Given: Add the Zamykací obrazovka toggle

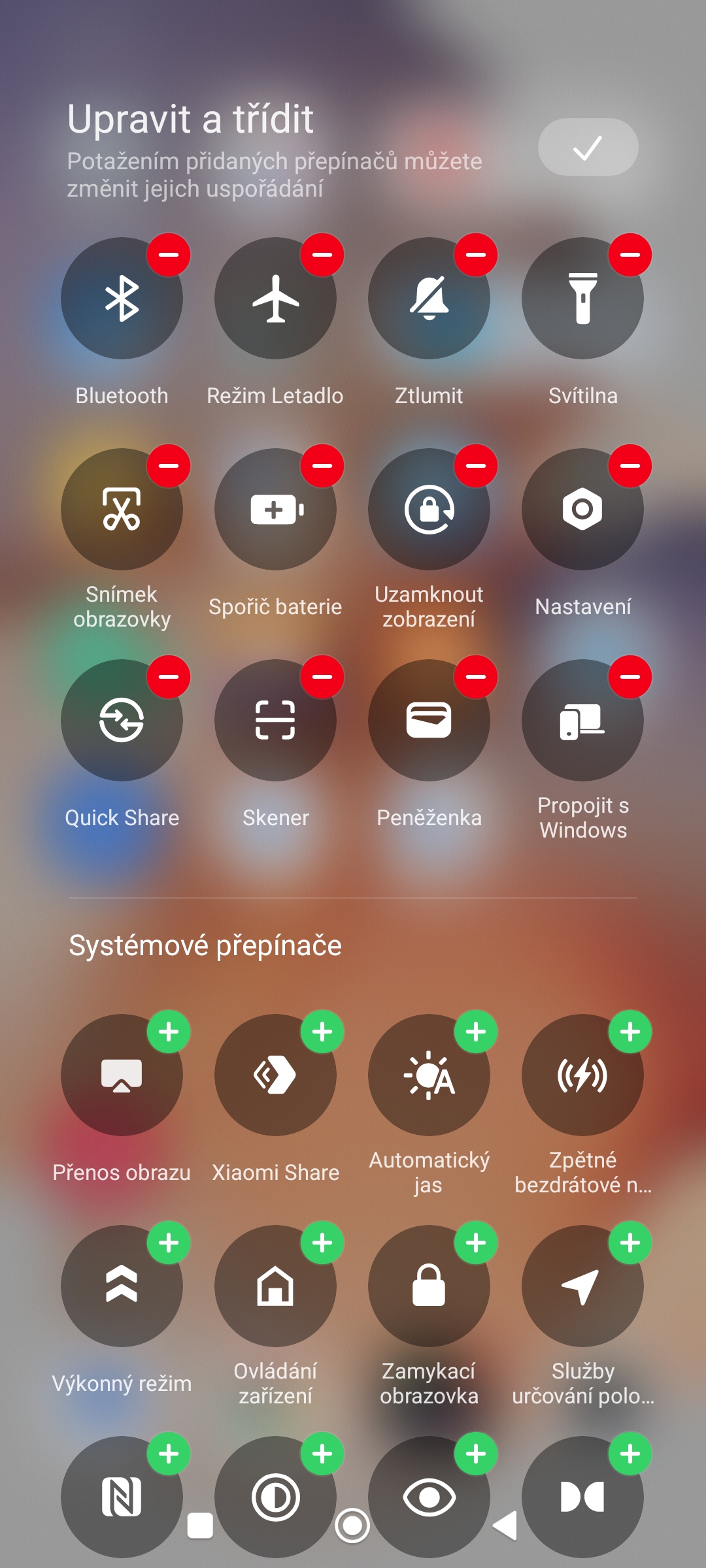Looking at the screenshot, I should [x=476, y=1243].
